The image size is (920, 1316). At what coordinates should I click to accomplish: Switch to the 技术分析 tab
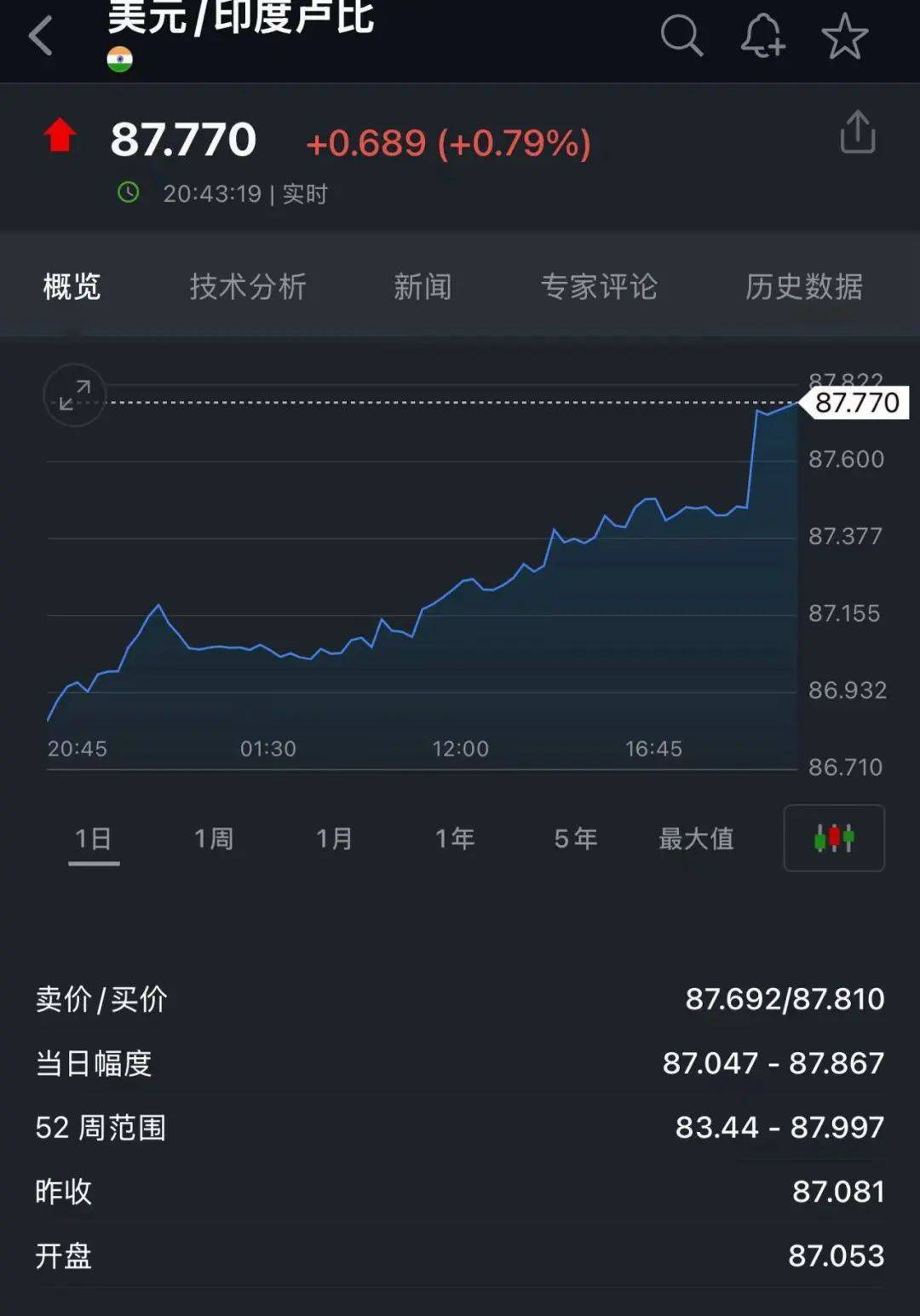pos(249,287)
